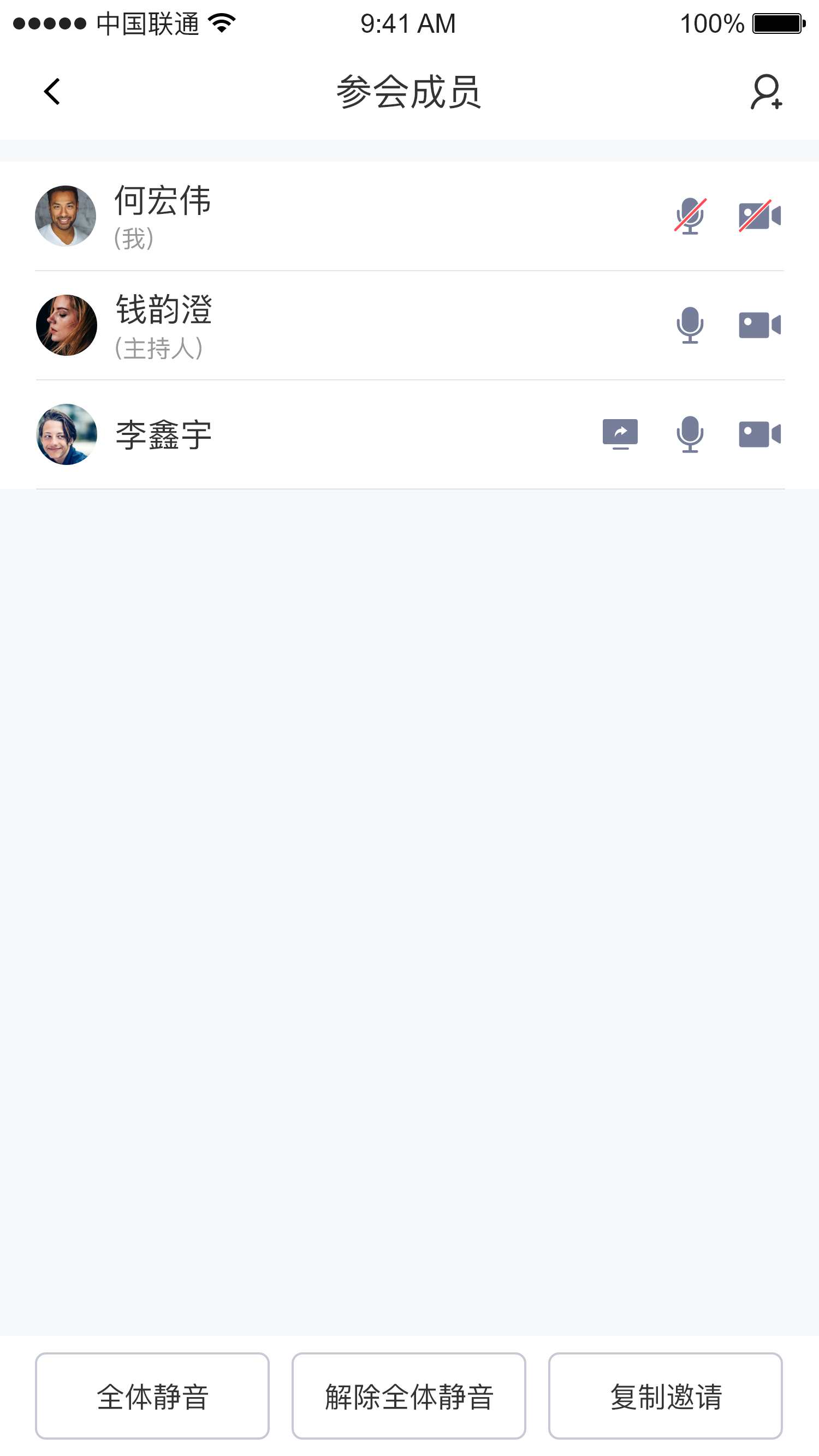
Task: Copy the invitation with 复制邀请
Action: point(665,1396)
